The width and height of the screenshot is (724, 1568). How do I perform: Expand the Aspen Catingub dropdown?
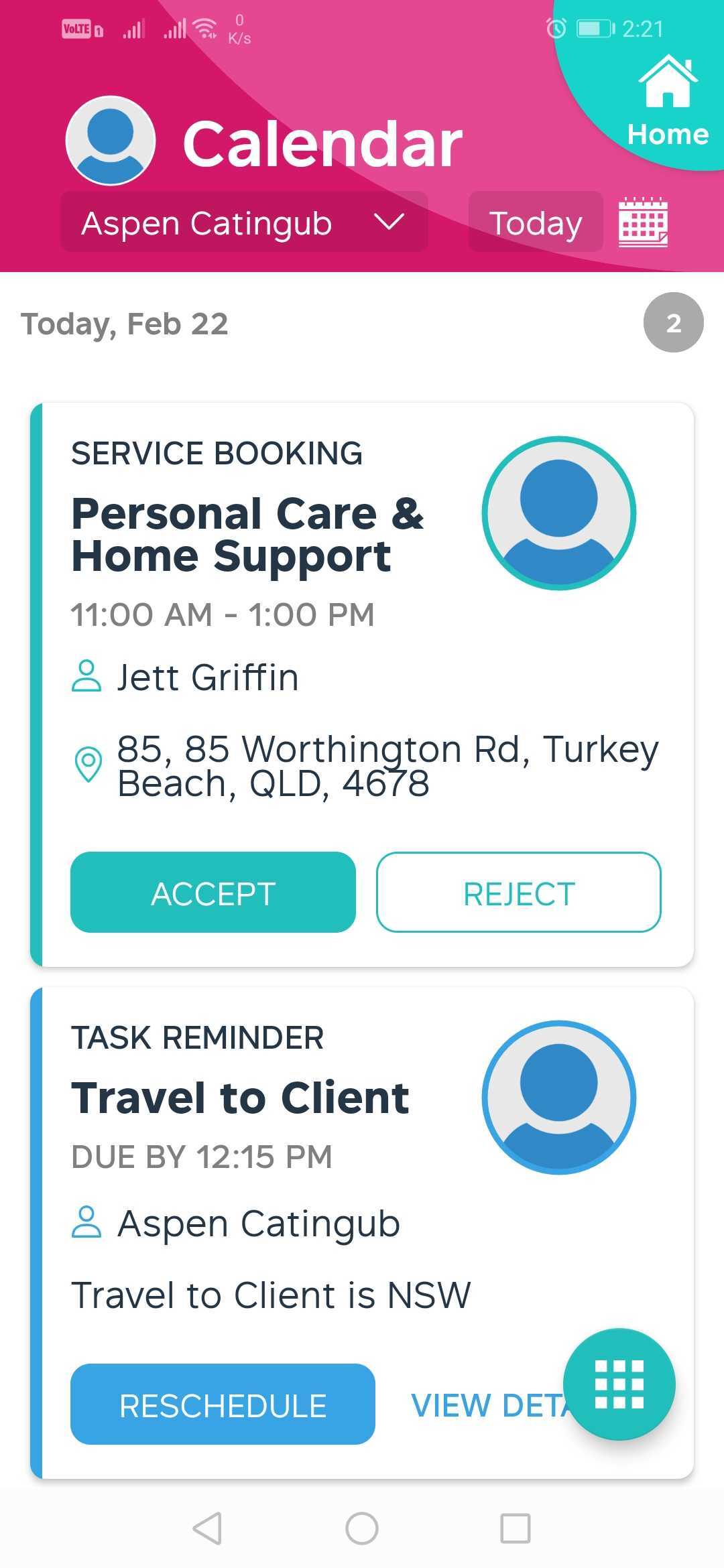(244, 222)
